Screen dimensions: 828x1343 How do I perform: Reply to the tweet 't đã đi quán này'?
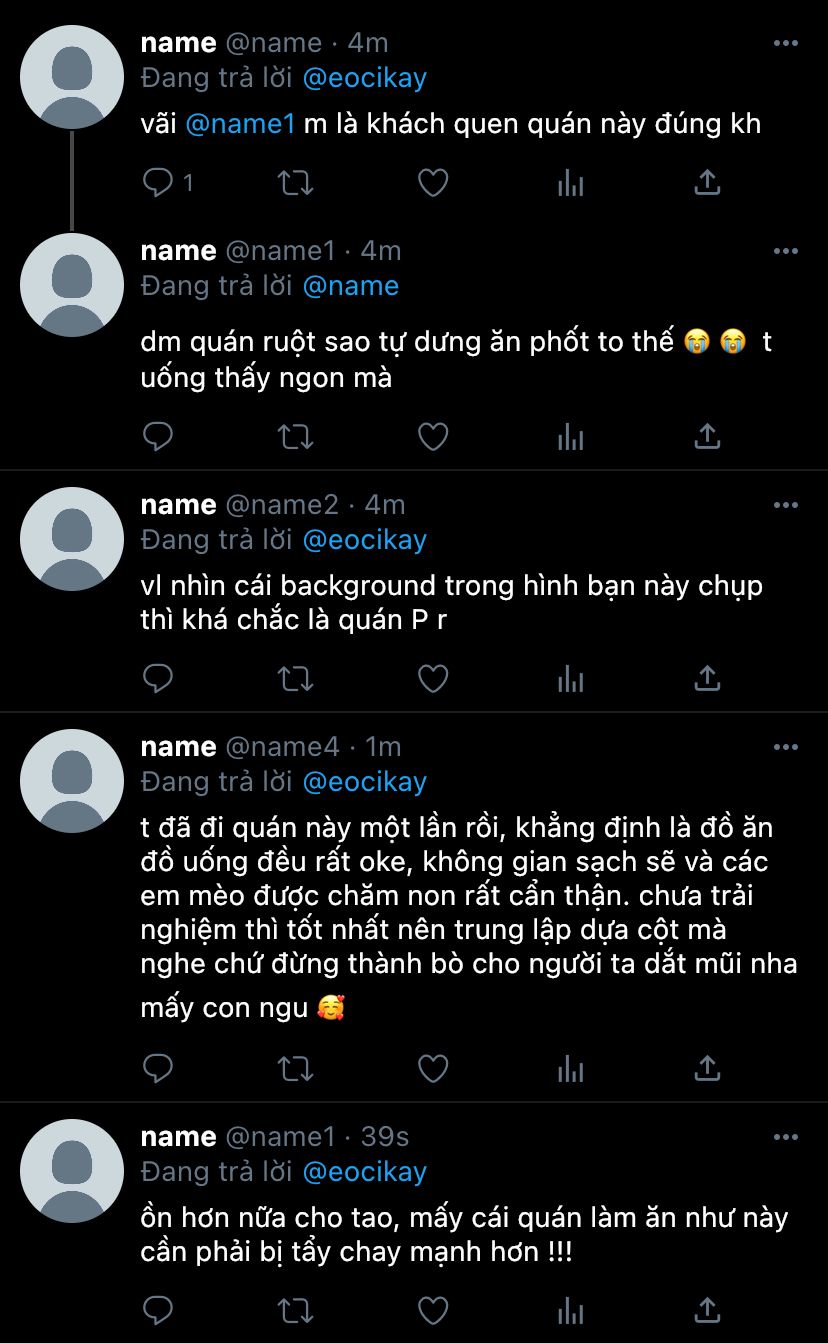click(158, 1069)
